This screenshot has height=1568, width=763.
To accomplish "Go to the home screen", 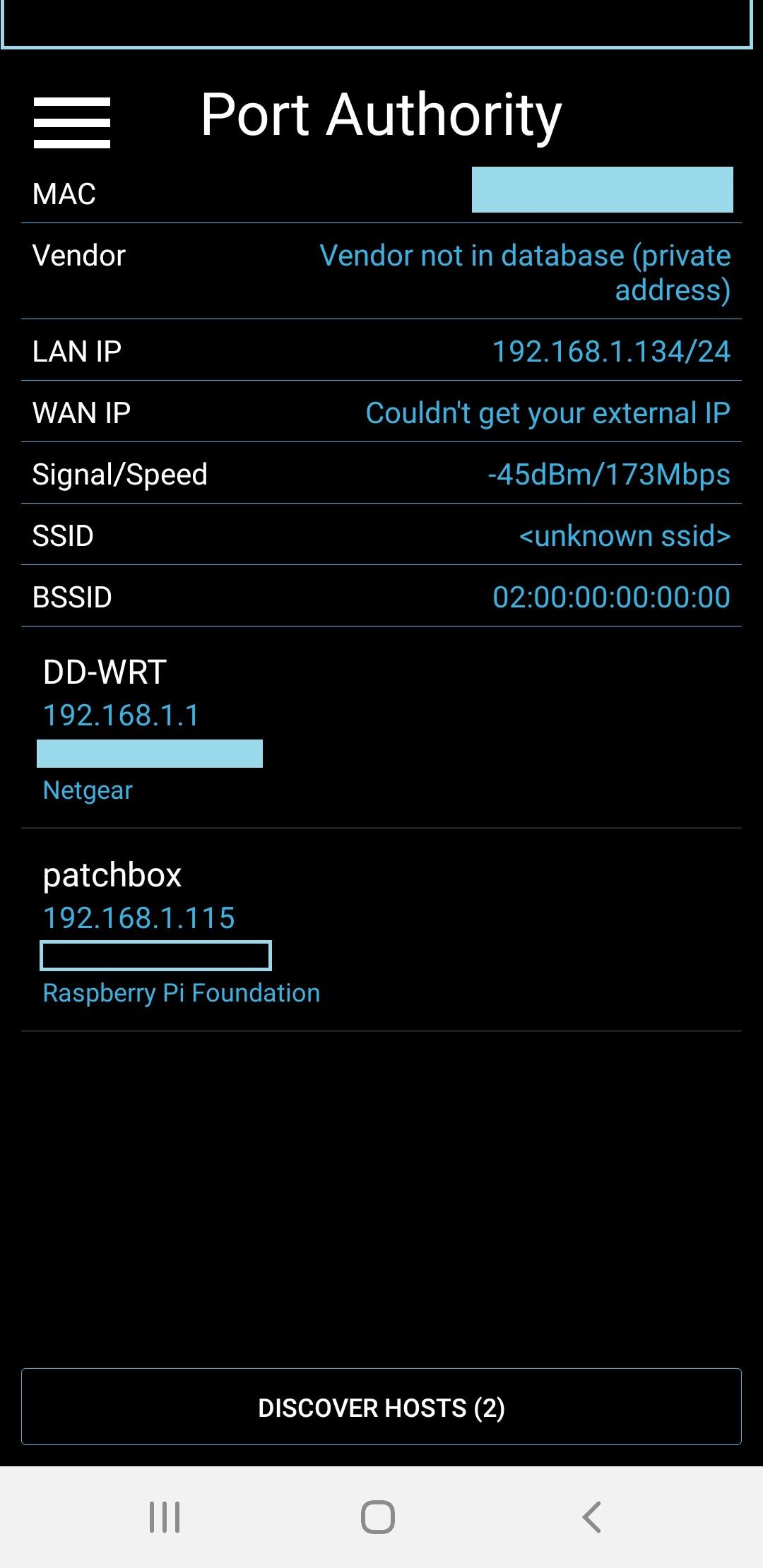I will 378,1517.
